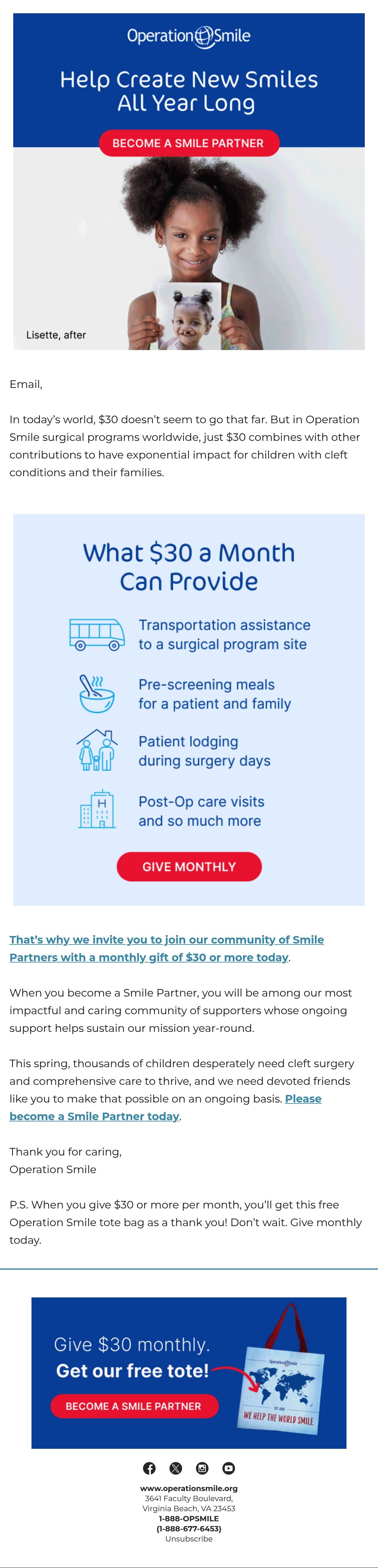378x1568 pixels.
Task: Tap the top Become a Smile Partner button
Action: pos(188,144)
